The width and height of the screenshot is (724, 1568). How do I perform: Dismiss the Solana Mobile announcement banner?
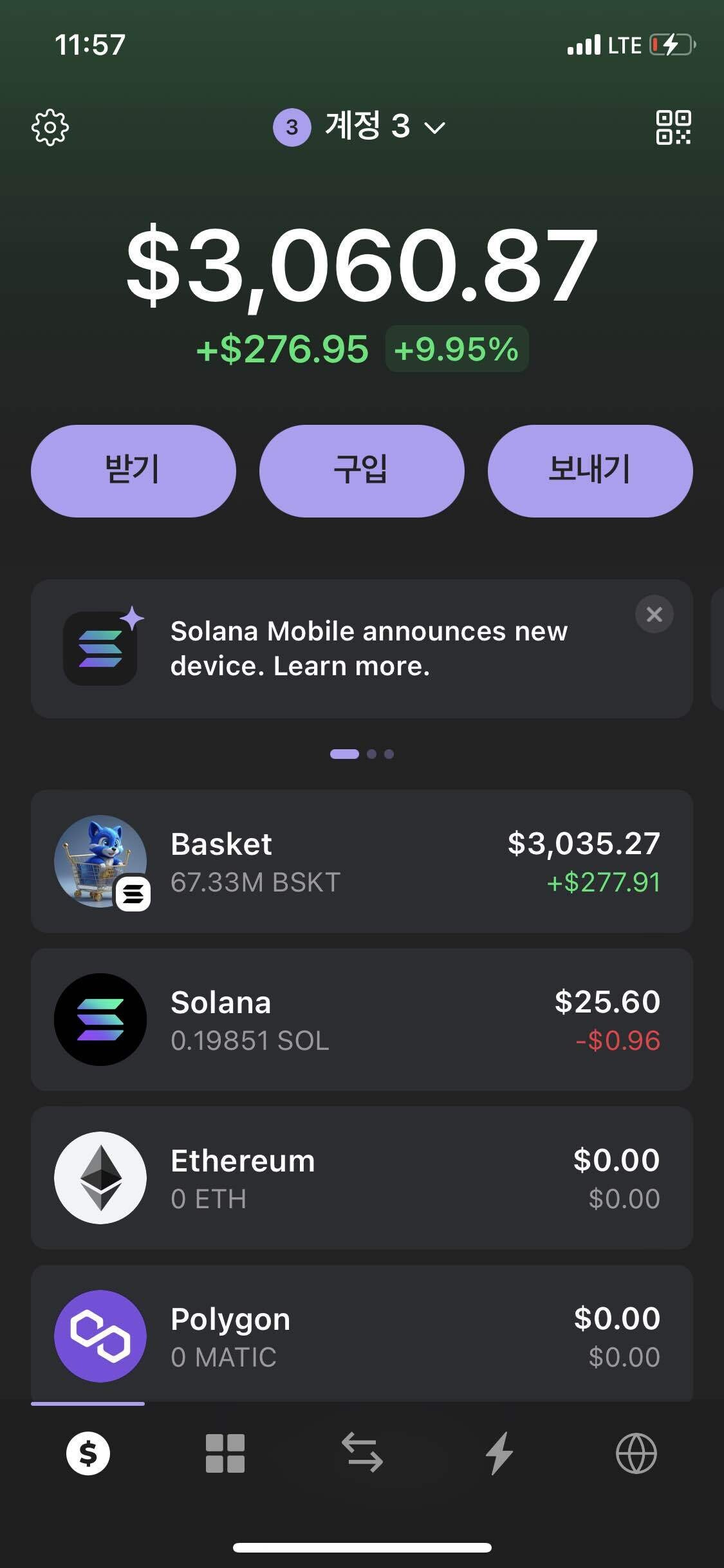pos(654,615)
